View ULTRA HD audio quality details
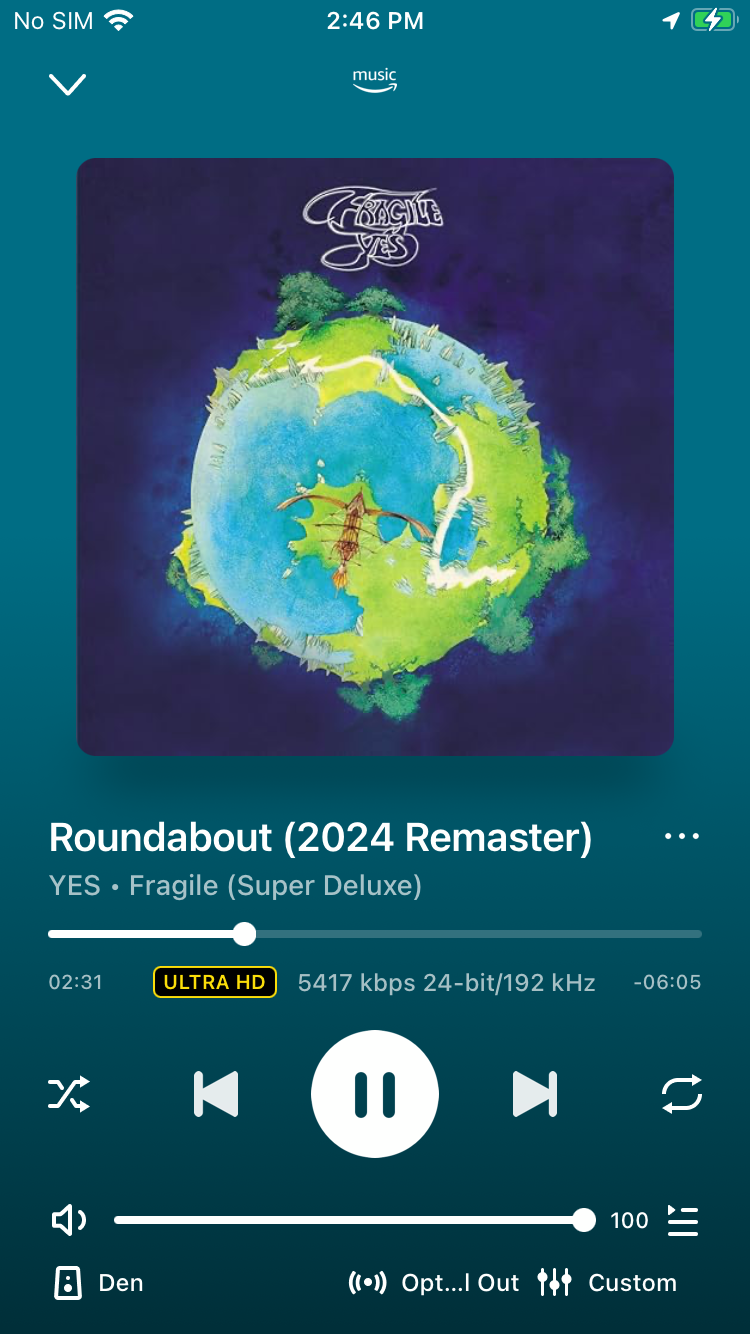 tap(215, 982)
